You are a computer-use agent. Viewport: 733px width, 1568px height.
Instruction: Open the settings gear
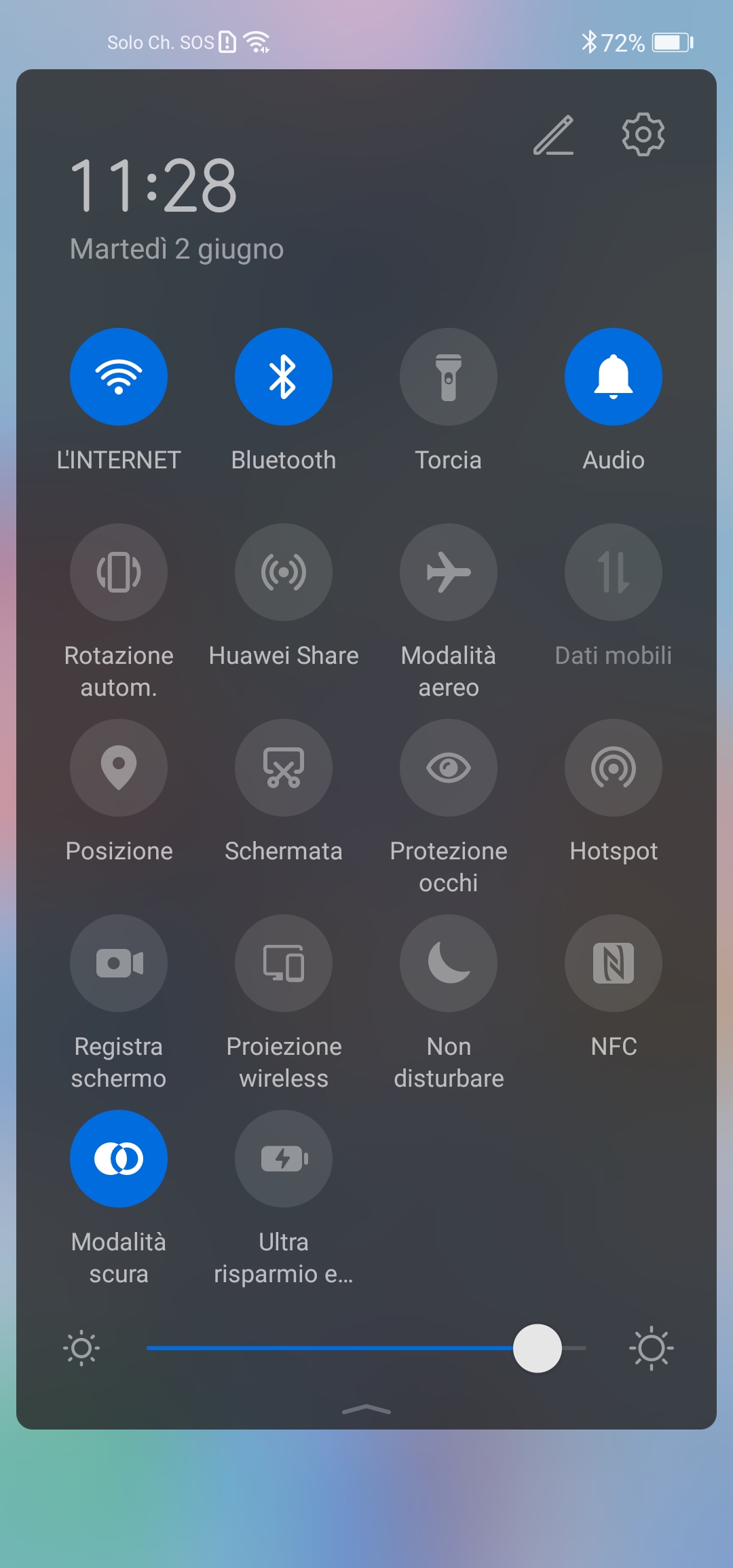point(643,134)
